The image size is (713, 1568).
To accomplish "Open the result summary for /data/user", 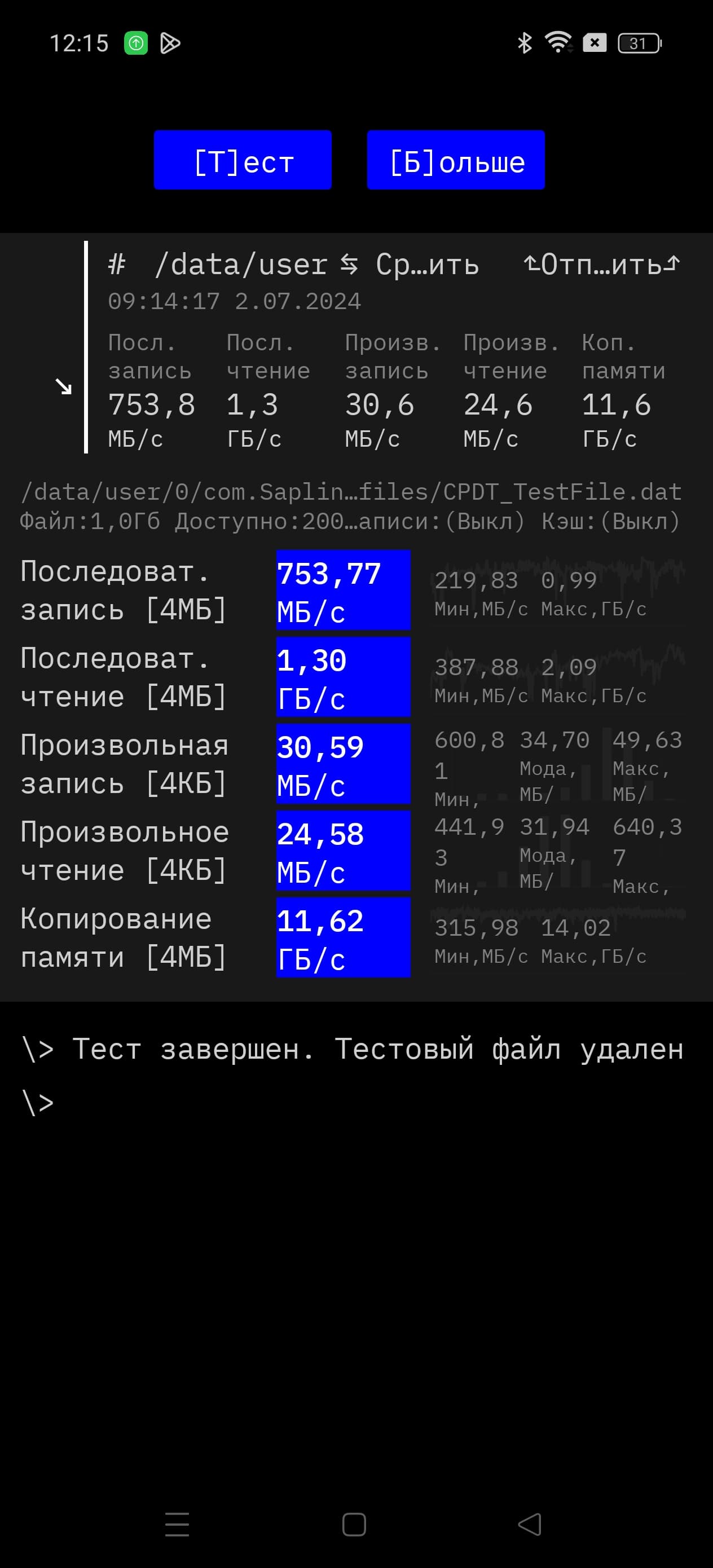I will [241, 265].
